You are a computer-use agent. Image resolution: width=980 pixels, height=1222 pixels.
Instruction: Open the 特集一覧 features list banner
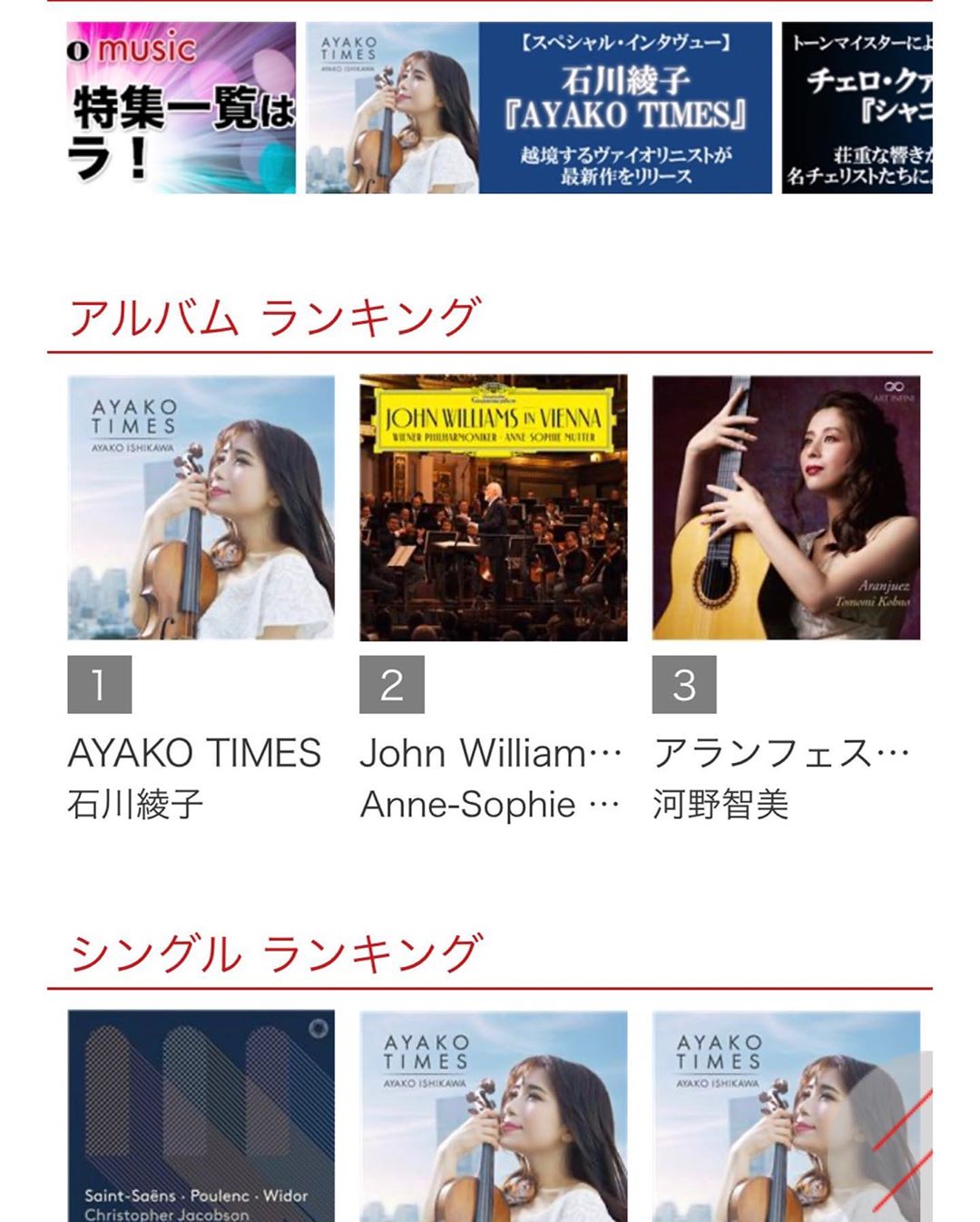point(181,108)
